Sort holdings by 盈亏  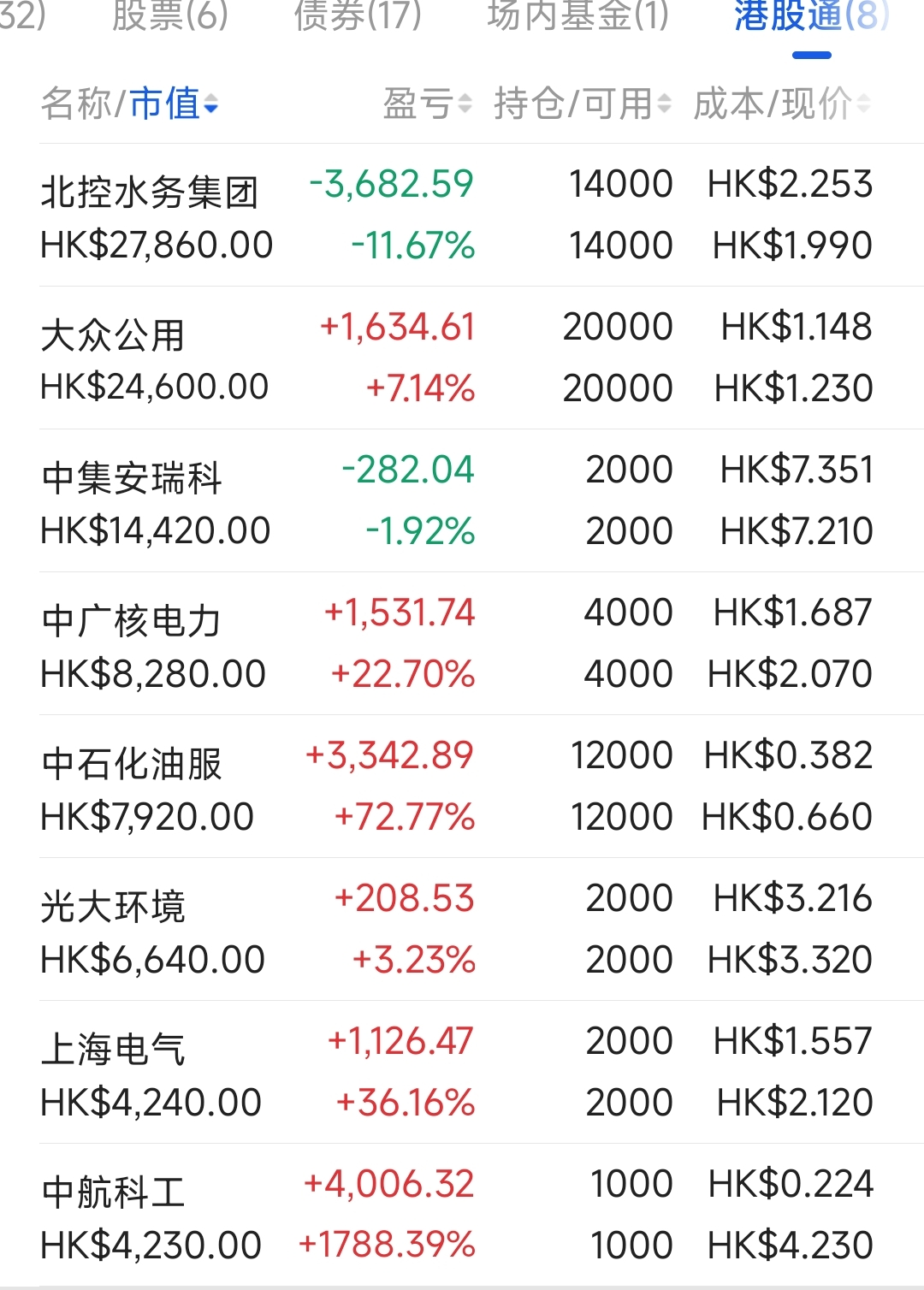pos(426,104)
